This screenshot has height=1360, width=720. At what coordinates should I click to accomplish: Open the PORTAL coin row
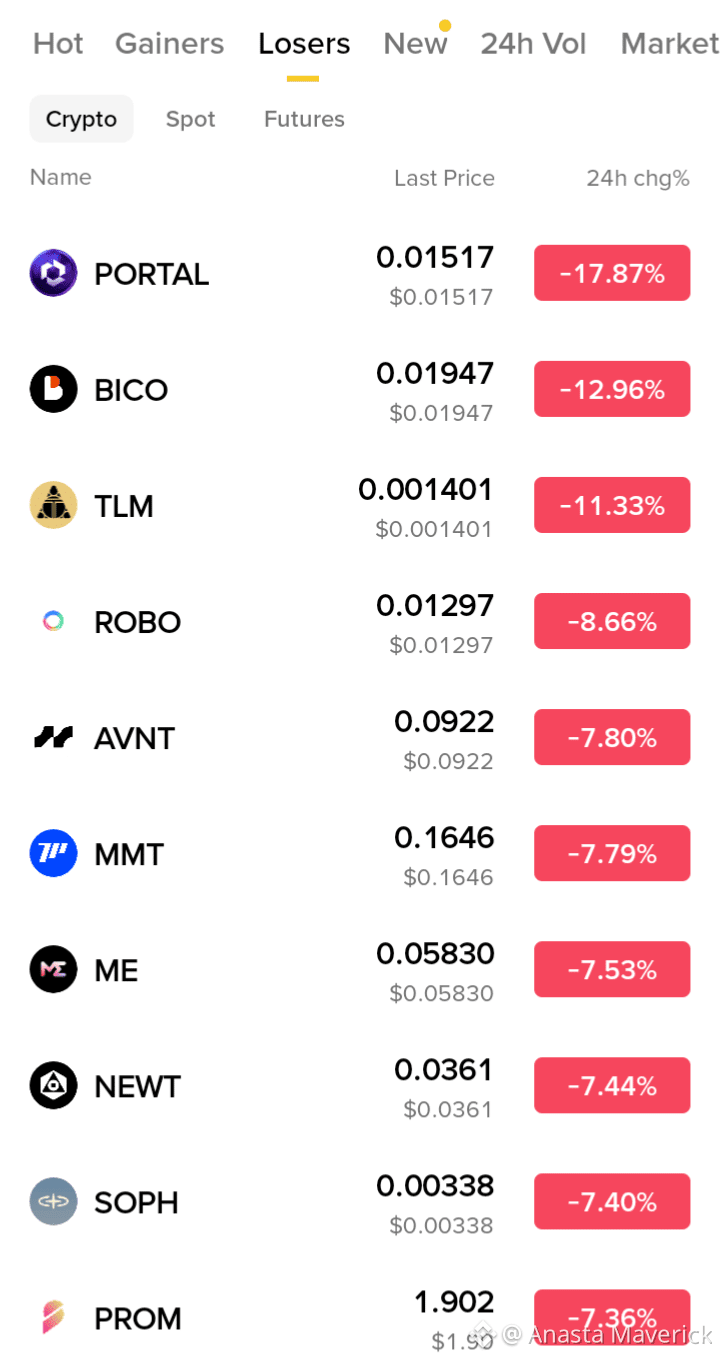pos(360,273)
